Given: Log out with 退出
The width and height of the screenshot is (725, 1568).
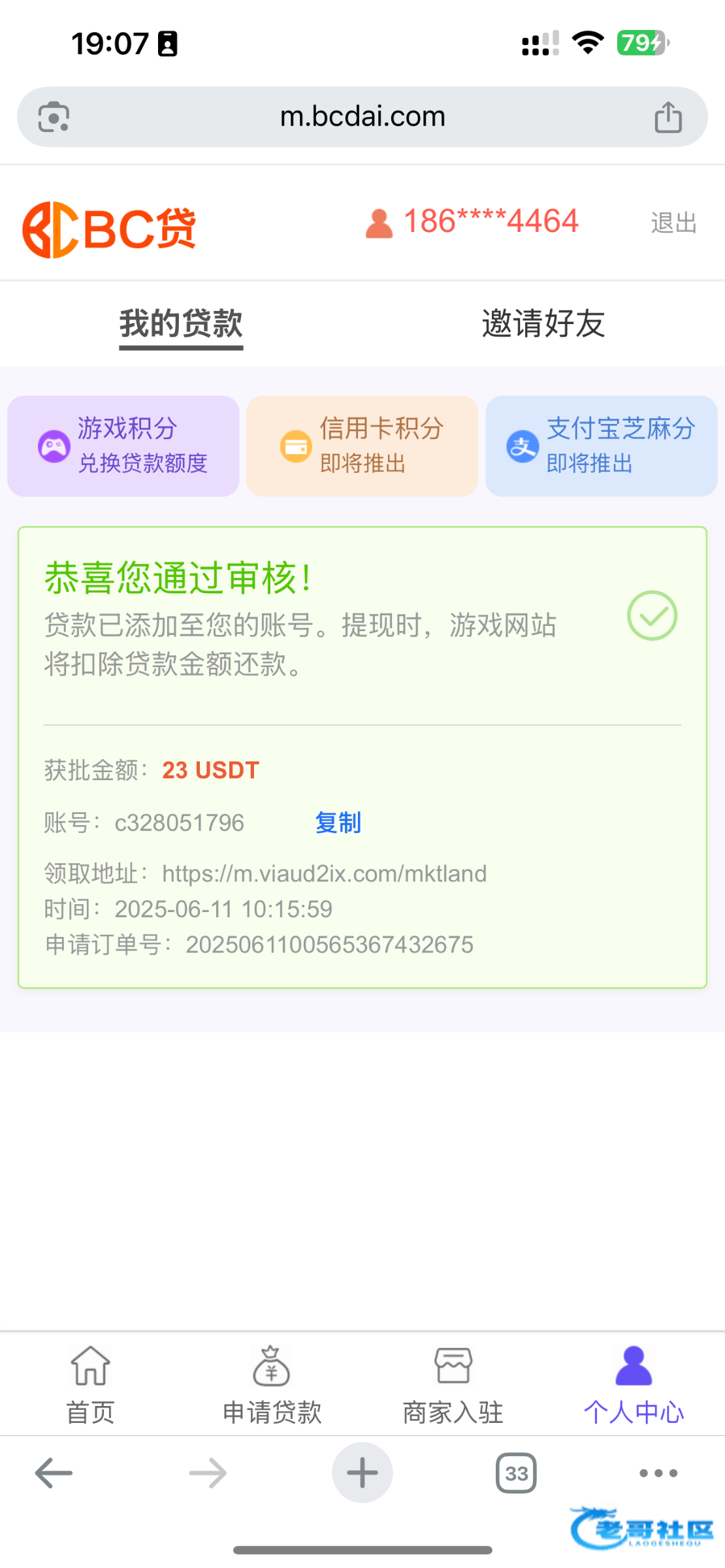Looking at the screenshot, I should point(673,223).
